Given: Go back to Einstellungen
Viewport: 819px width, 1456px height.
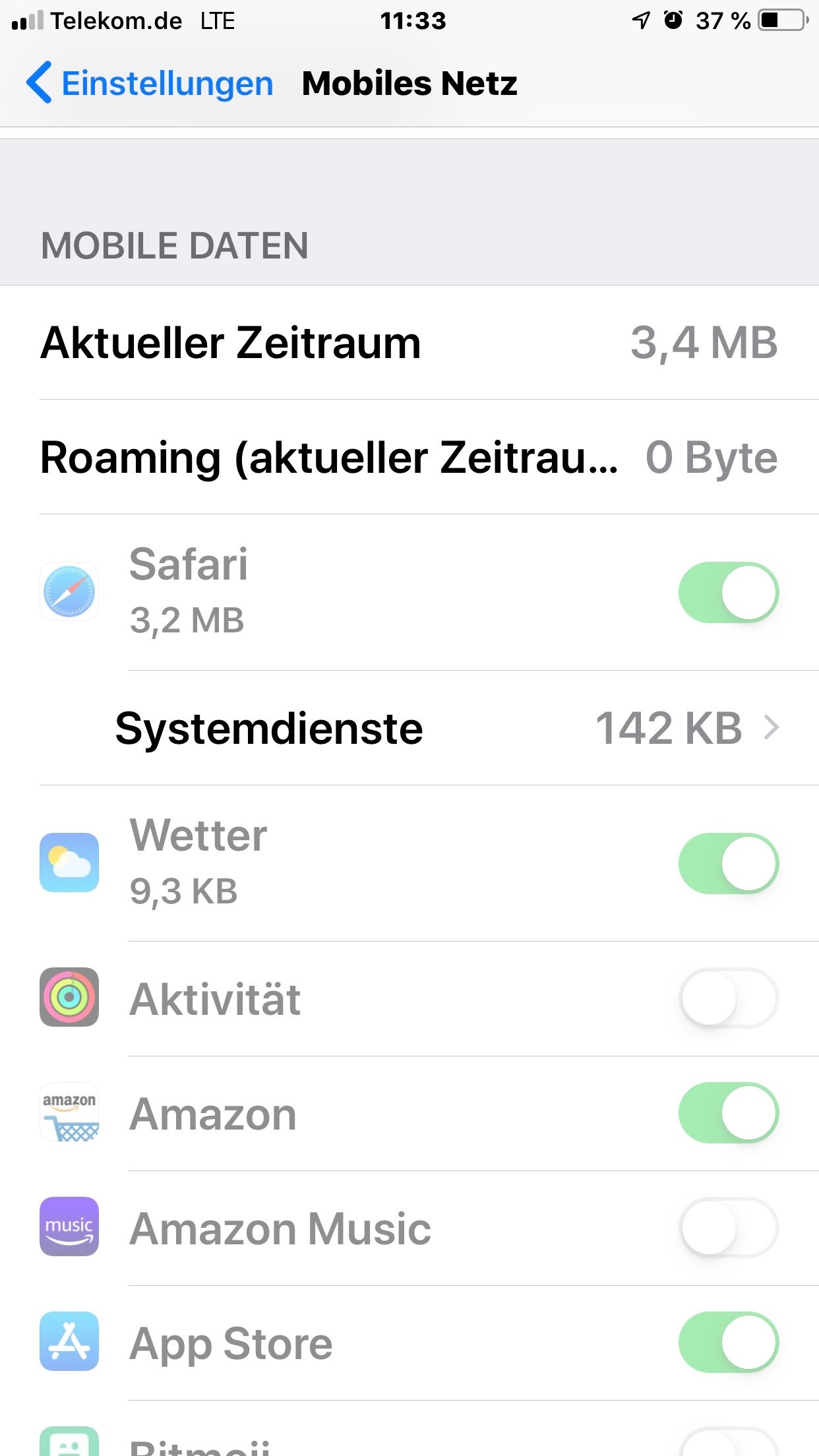Looking at the screenshot, I should 149,83.
